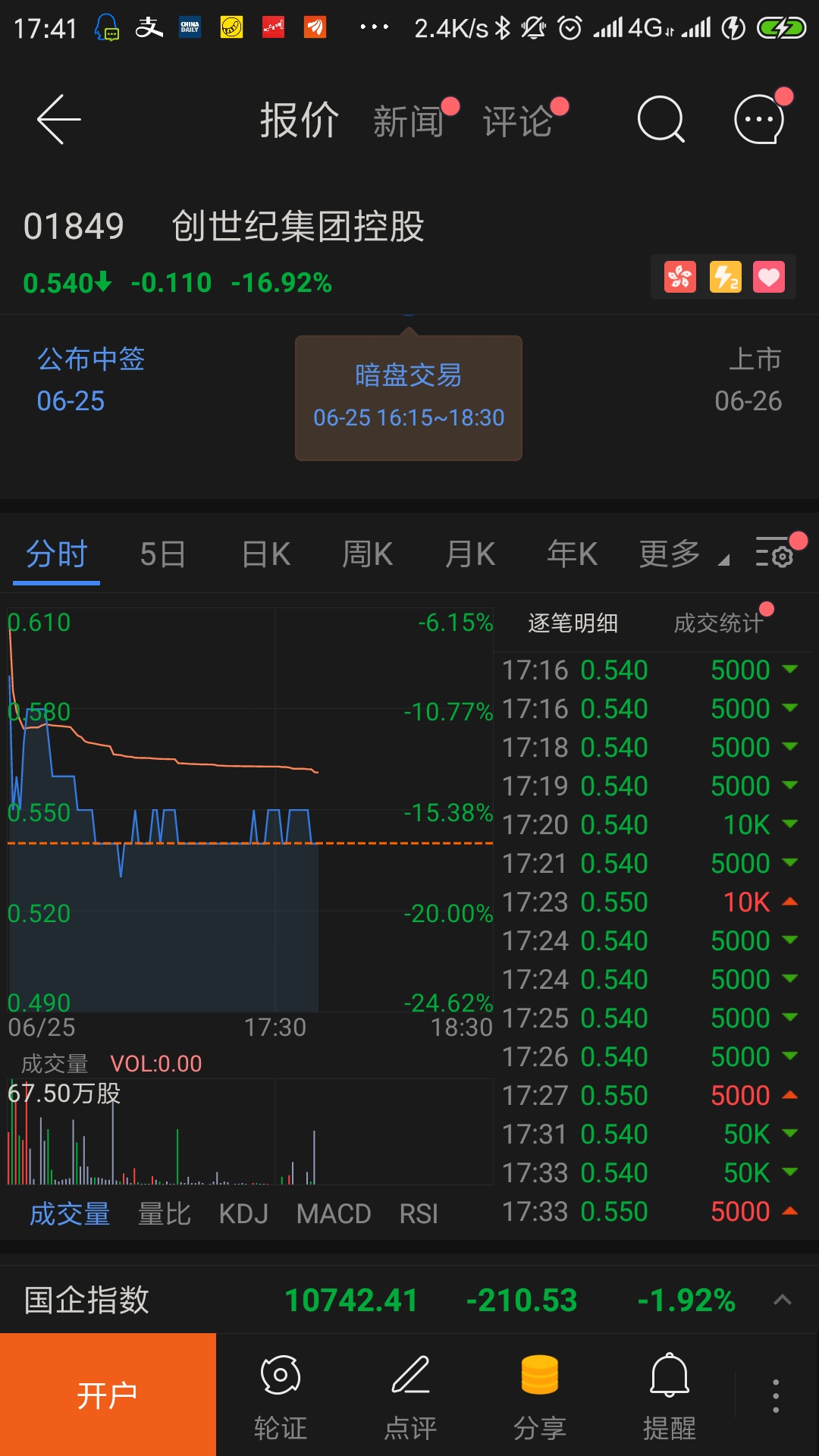Switch to the 新闻 tab
This screenshot has height=1456, width=819.
408,121
